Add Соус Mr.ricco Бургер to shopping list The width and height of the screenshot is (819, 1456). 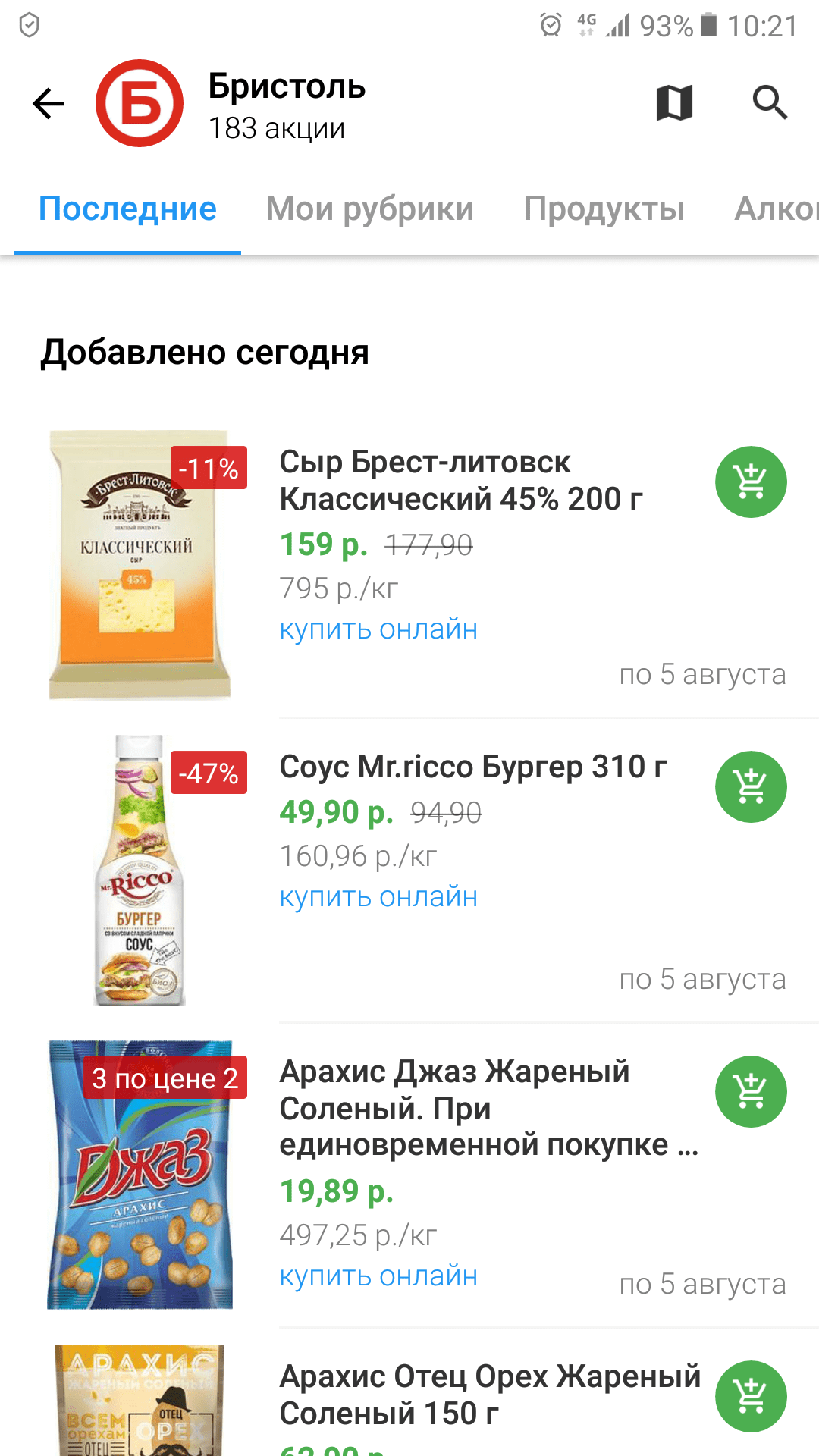pyautogui.click(x=751, y=787)
